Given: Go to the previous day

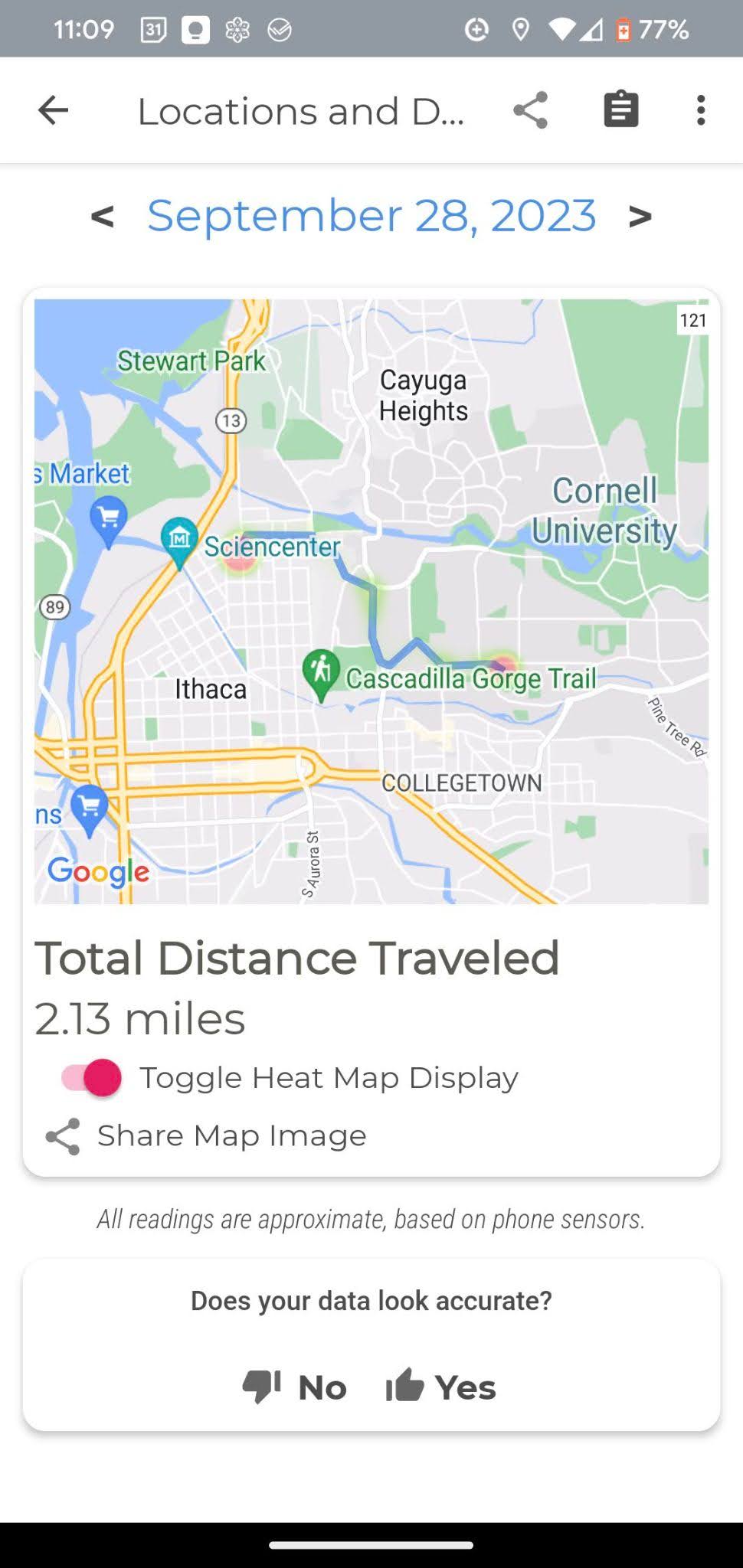Looking at the screenshot, I should [103, 217].
